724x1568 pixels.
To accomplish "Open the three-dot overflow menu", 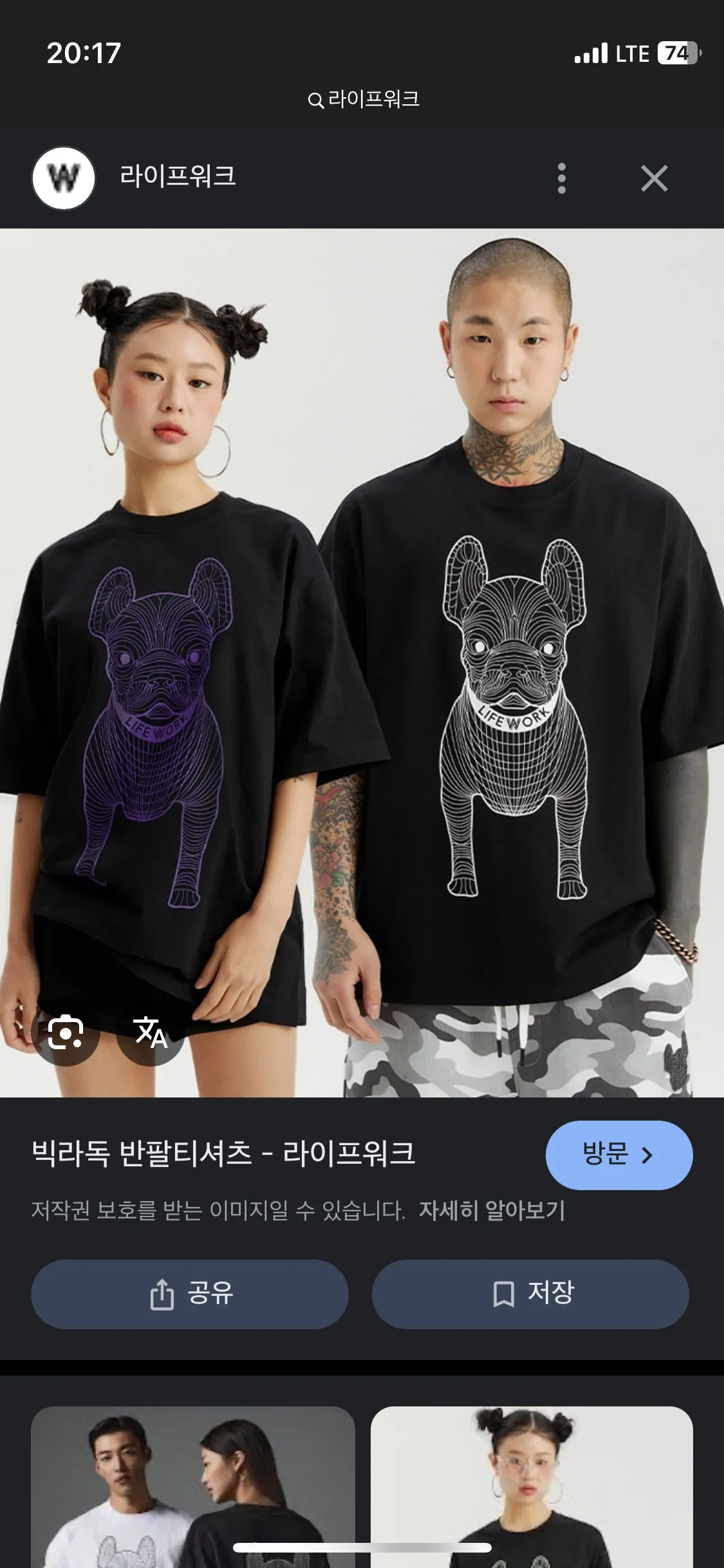I will (x=562, y=178).
